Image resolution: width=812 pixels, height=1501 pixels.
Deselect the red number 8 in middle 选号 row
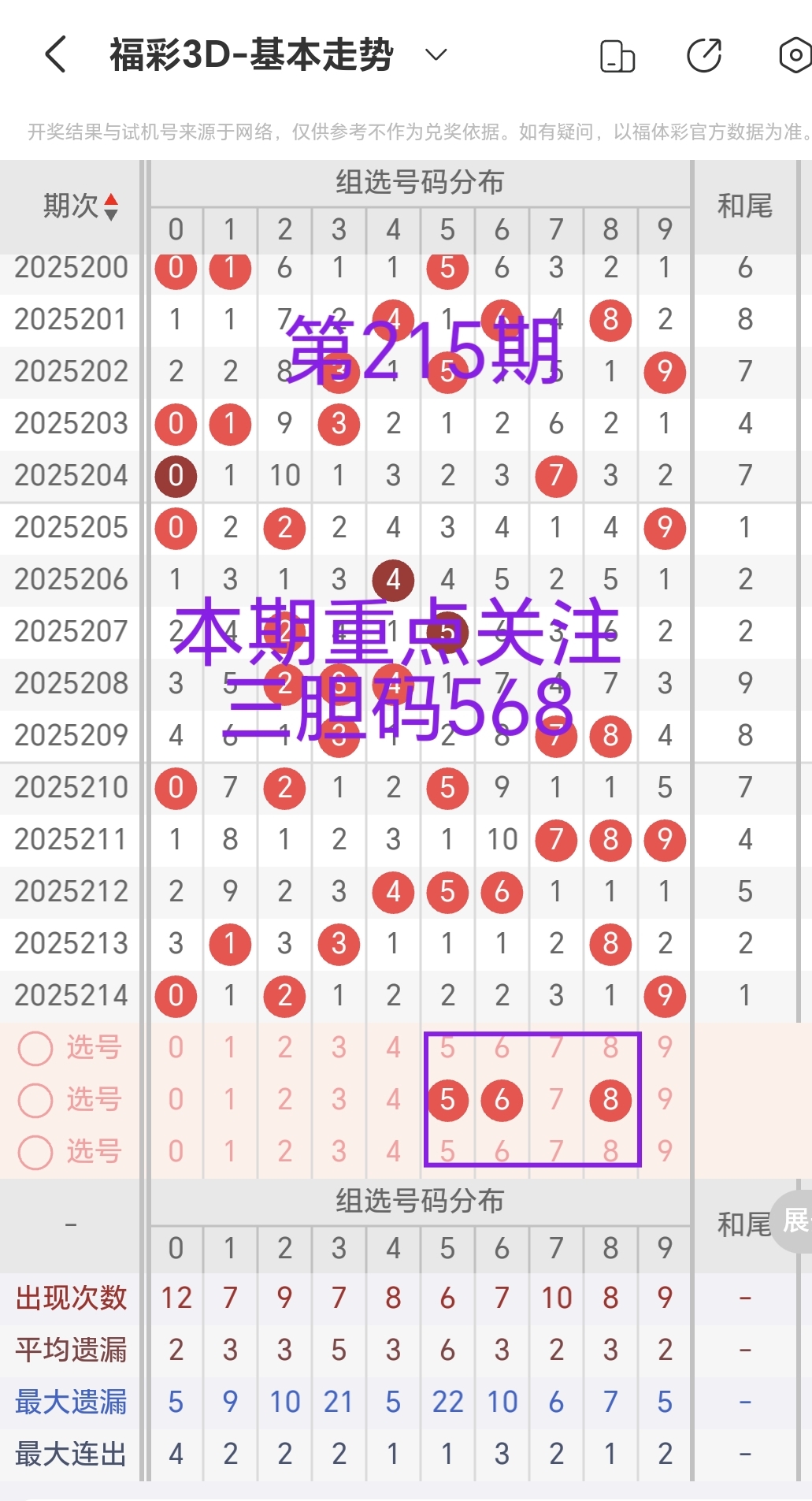coord(610,1100)
